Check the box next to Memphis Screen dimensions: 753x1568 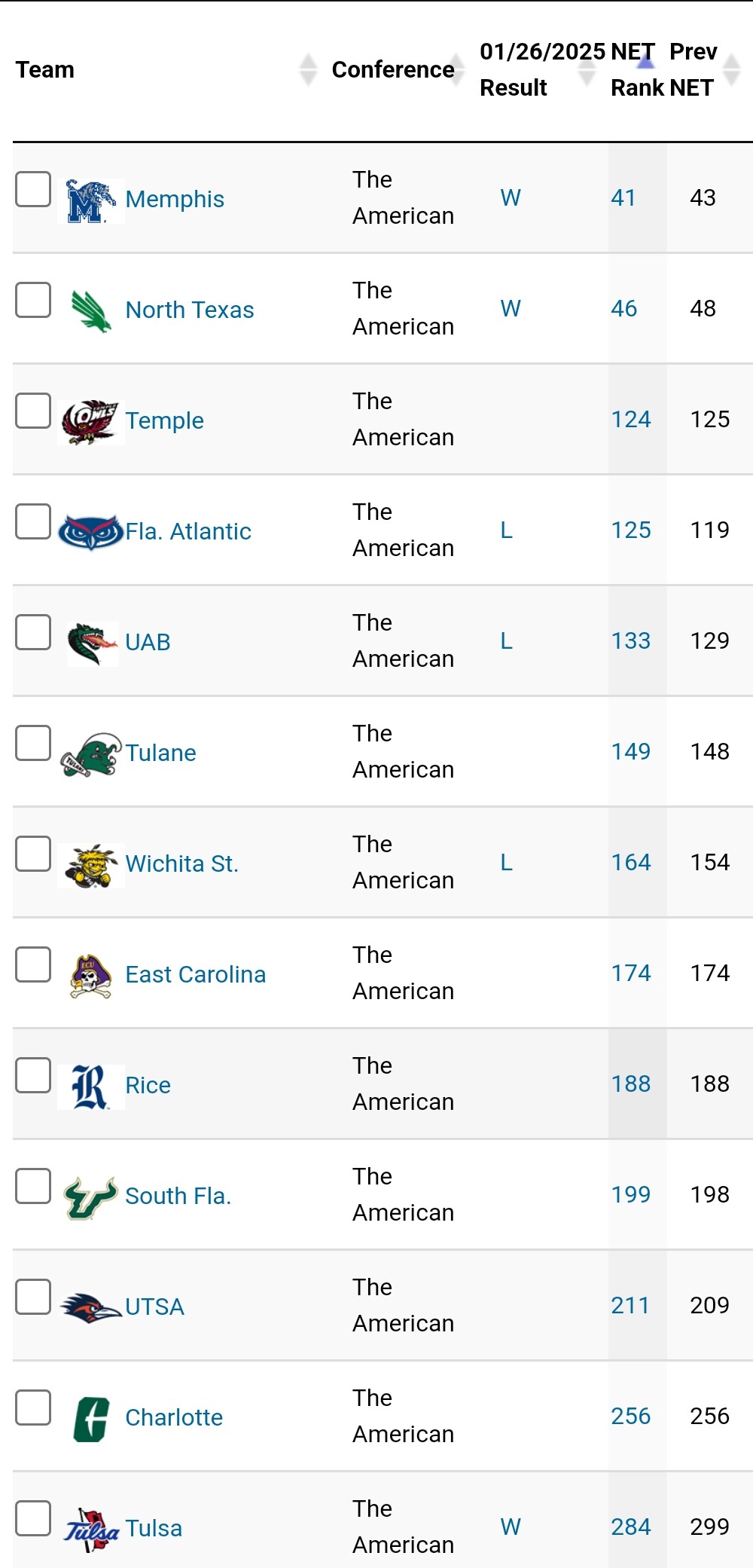pyautogui.click(x=33, y=189)
